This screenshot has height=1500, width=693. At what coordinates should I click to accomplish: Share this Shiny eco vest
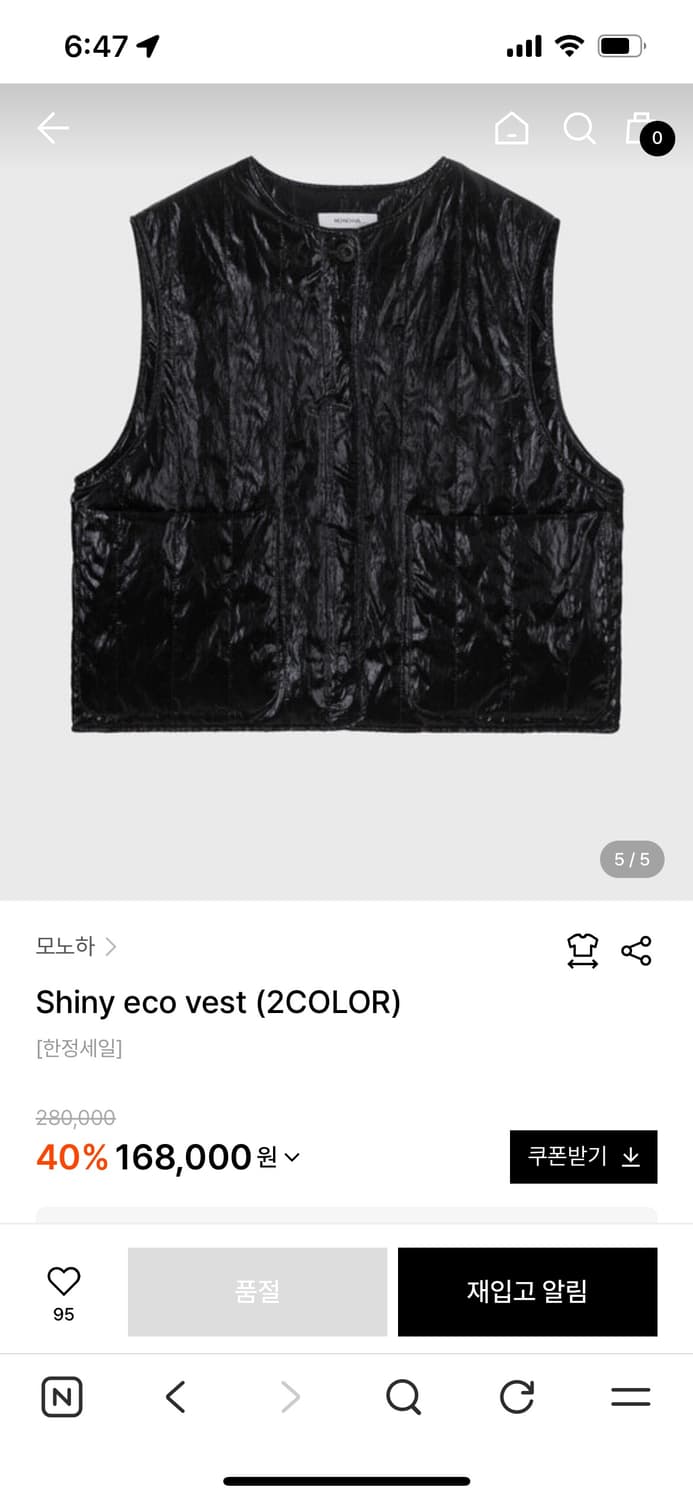[x=636, y=950]
